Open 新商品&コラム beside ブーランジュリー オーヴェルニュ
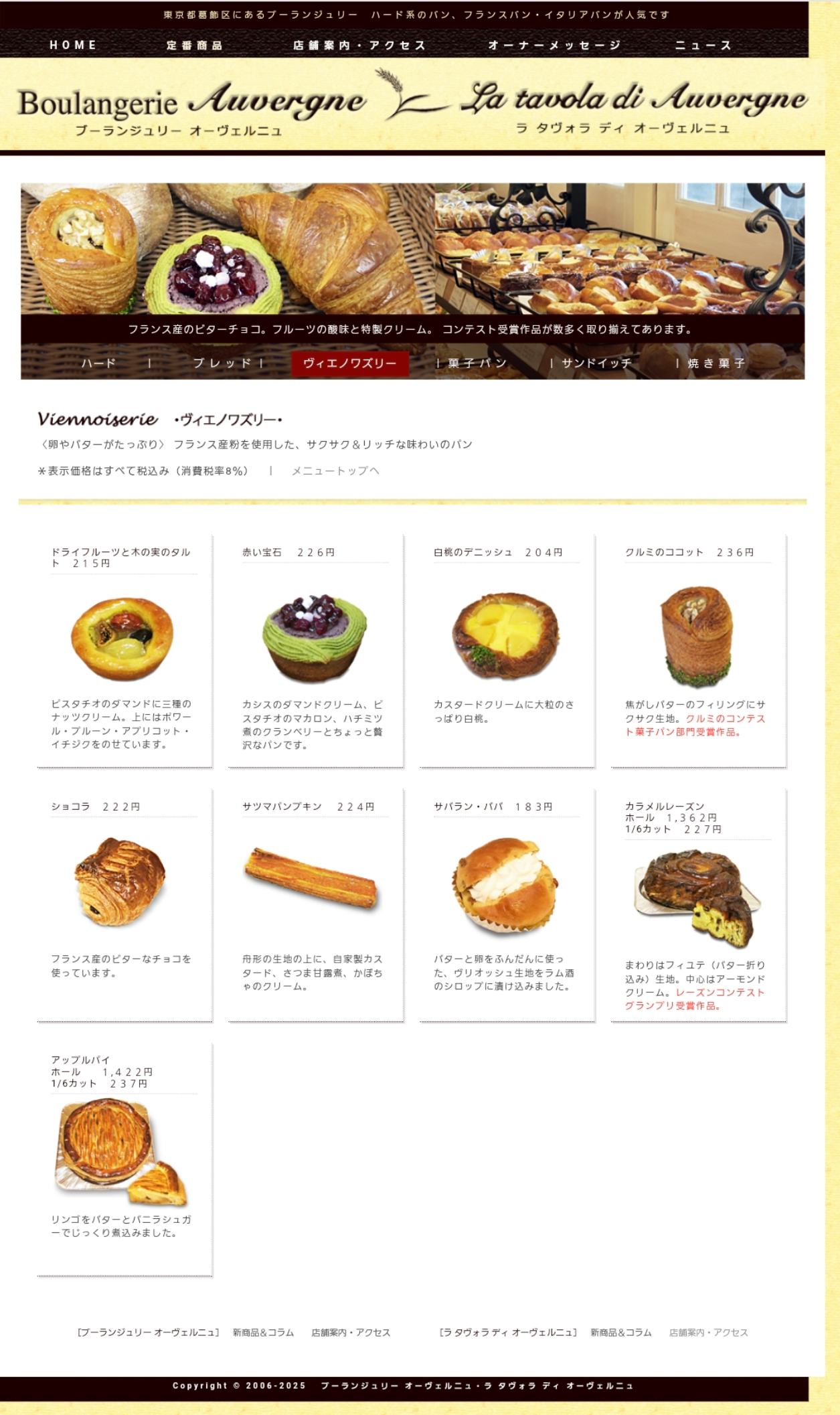This screenshot has width=840, height=1415. 264,1332
